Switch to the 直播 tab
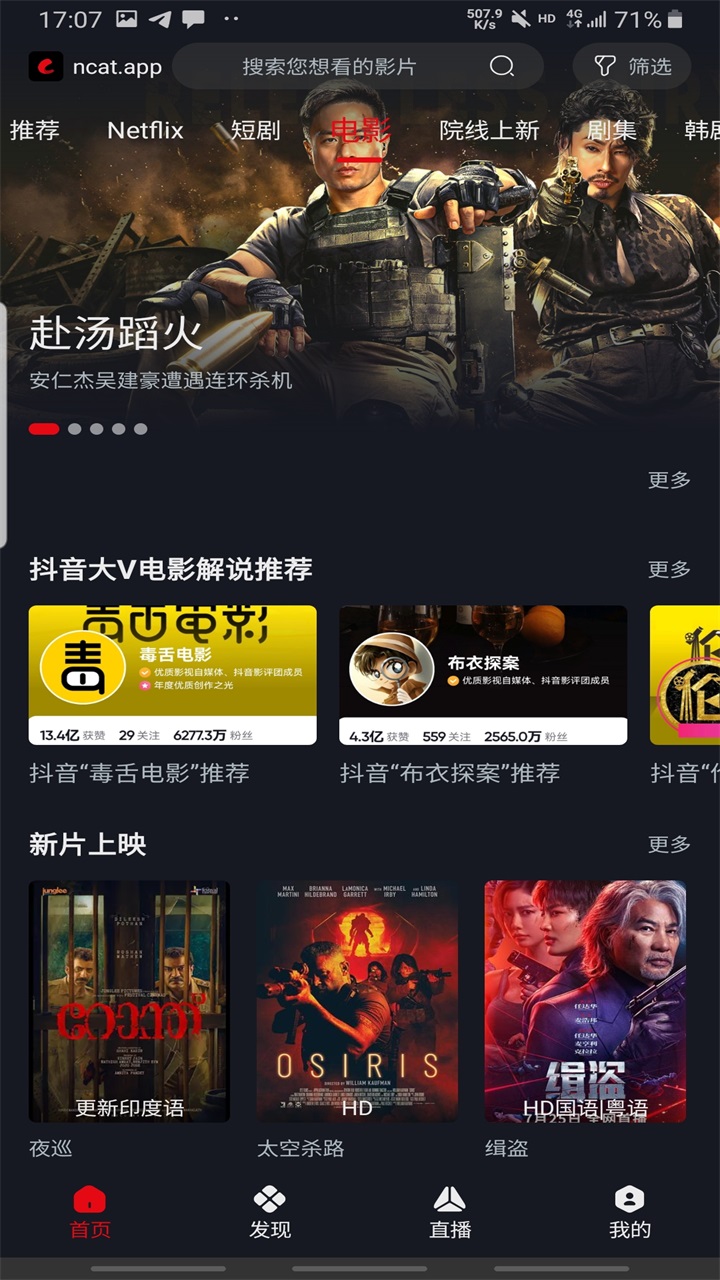720x1280 pixels. click(x=450, y=1212)
